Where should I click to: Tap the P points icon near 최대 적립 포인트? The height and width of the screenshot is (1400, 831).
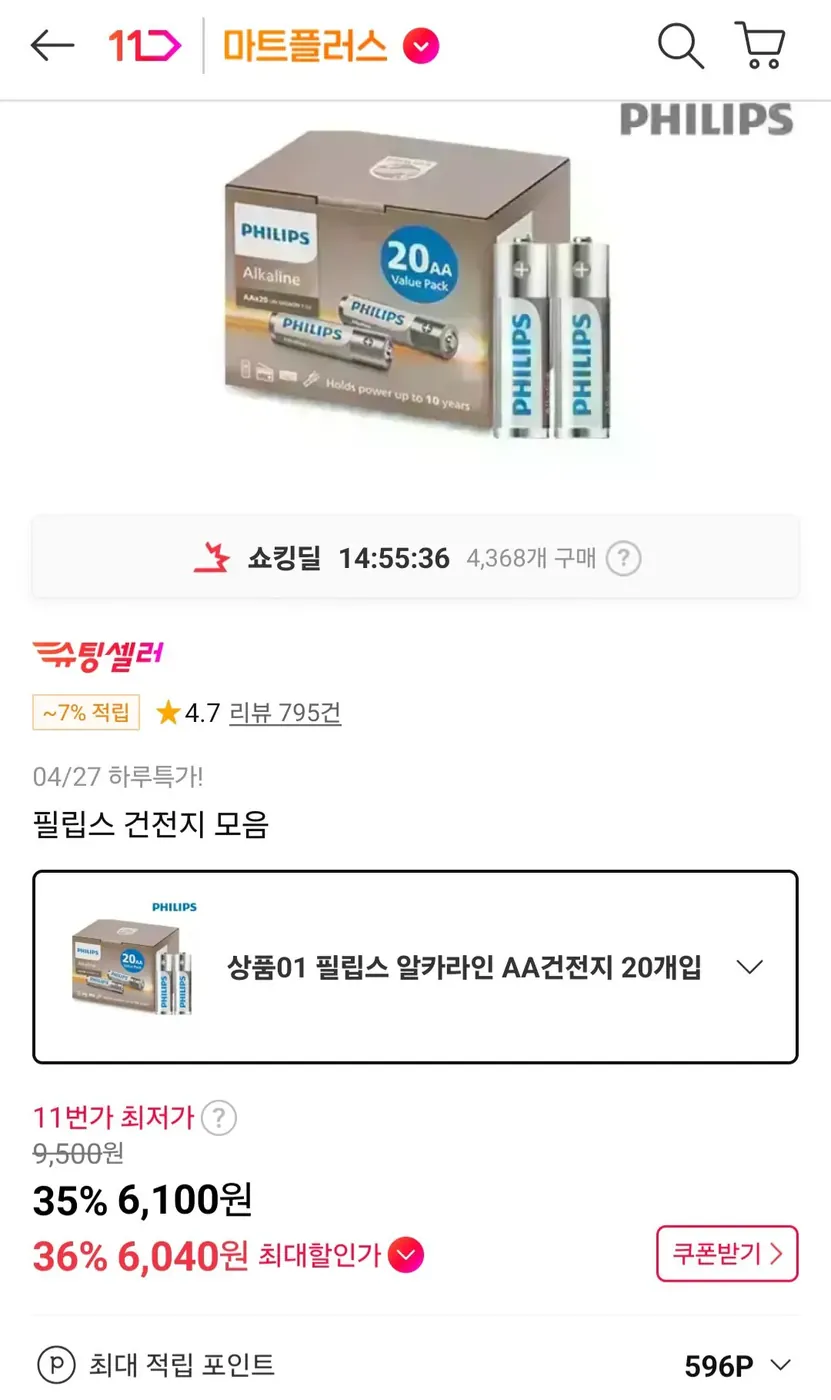tap(58, 1363)
